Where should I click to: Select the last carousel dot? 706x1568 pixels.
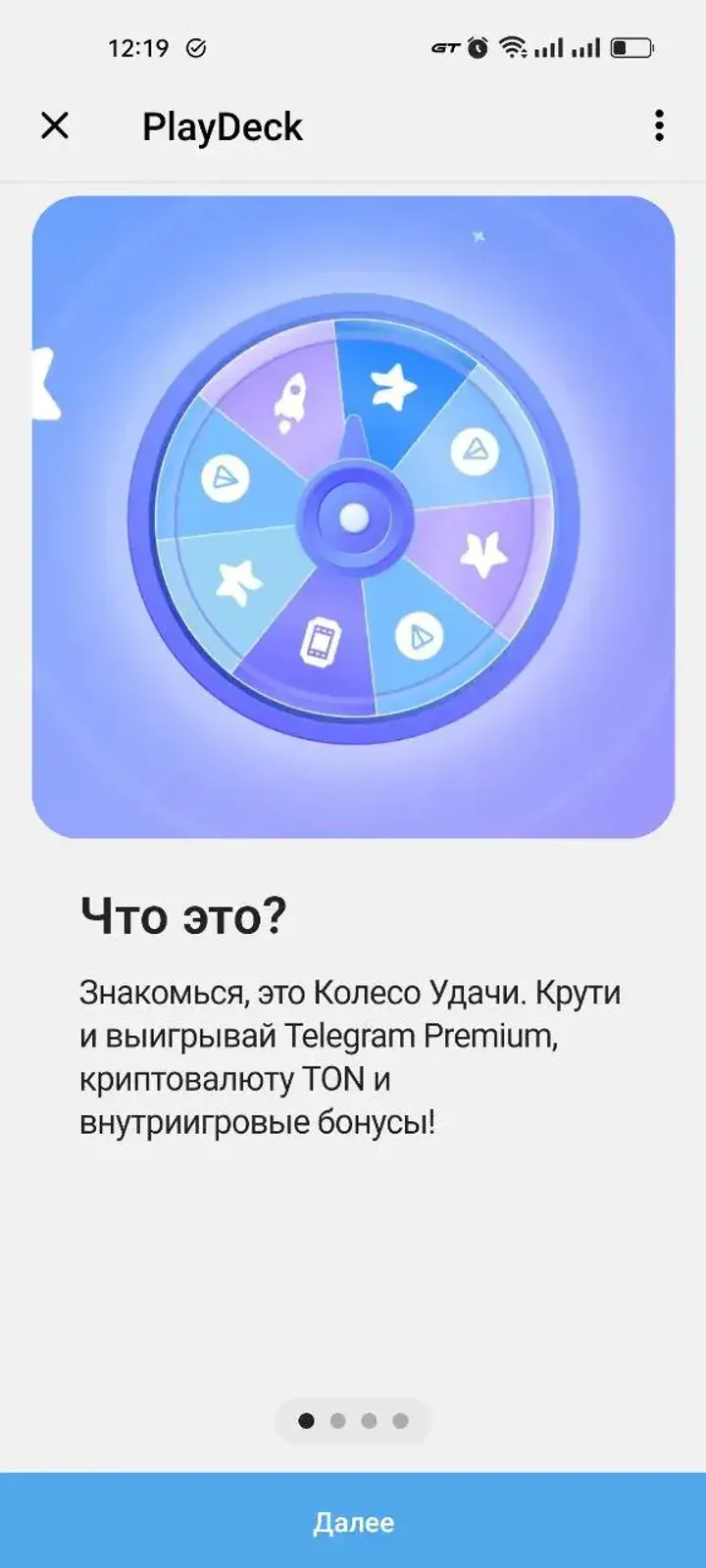[x=398, y=1418]
